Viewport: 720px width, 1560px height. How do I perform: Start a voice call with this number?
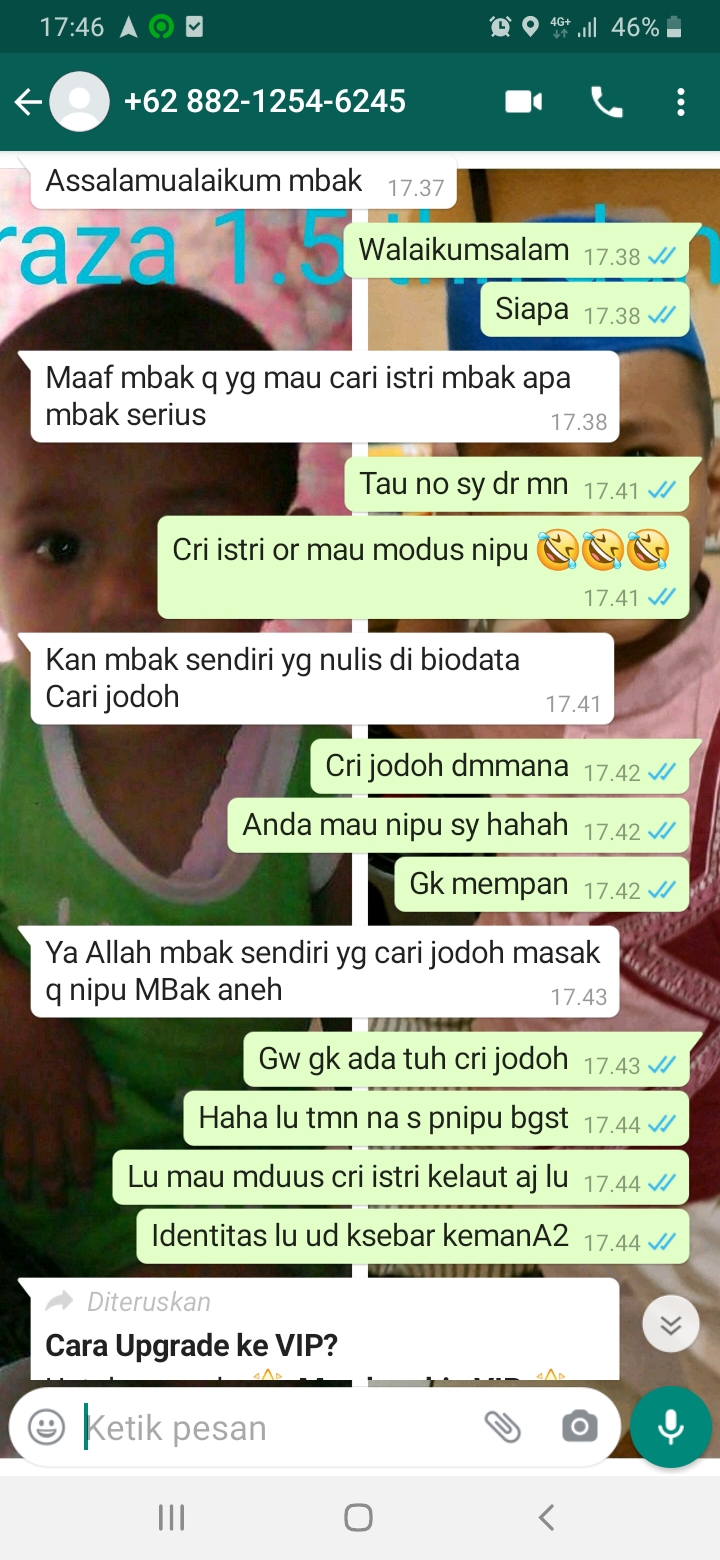point(606,102)
